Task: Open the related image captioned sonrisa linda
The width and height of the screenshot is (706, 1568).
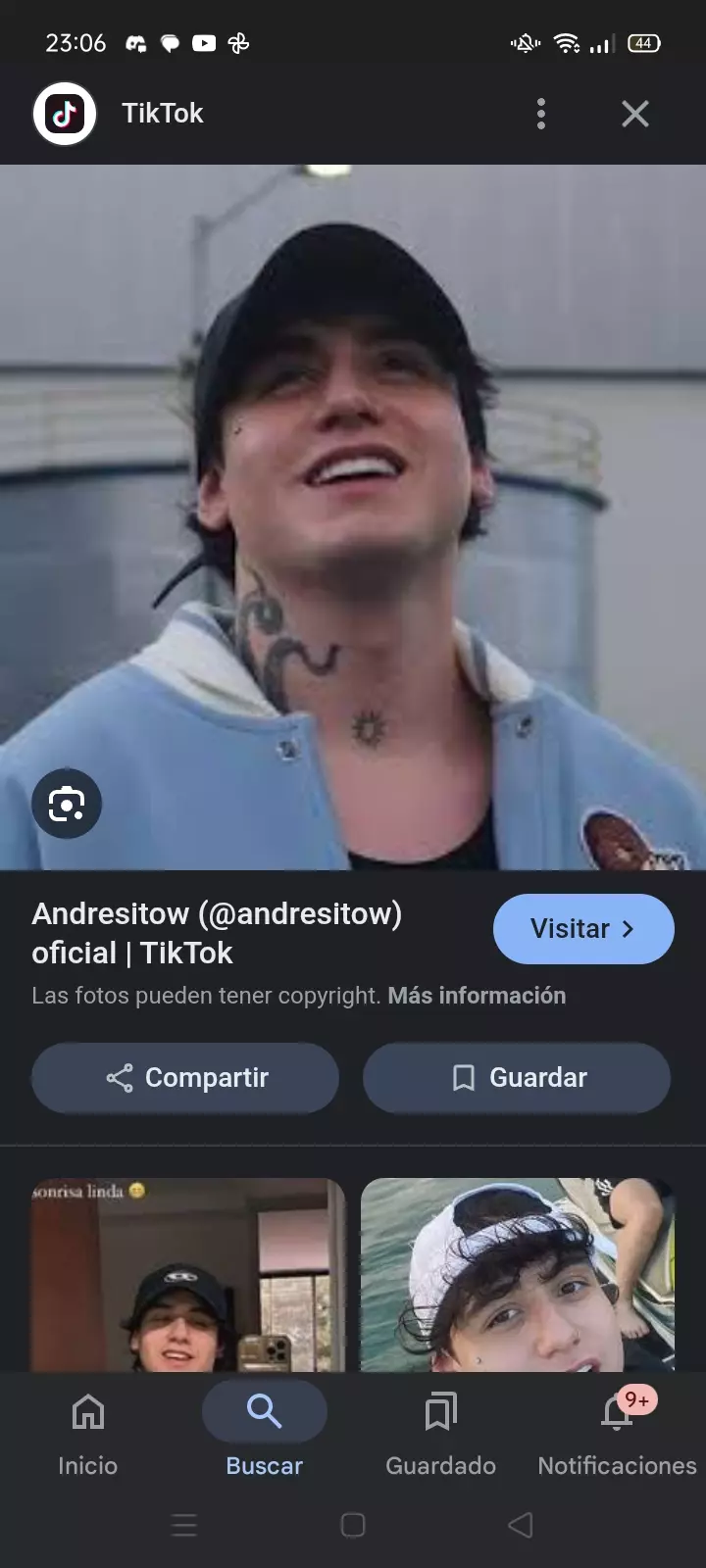Action: coord(187,1274)
